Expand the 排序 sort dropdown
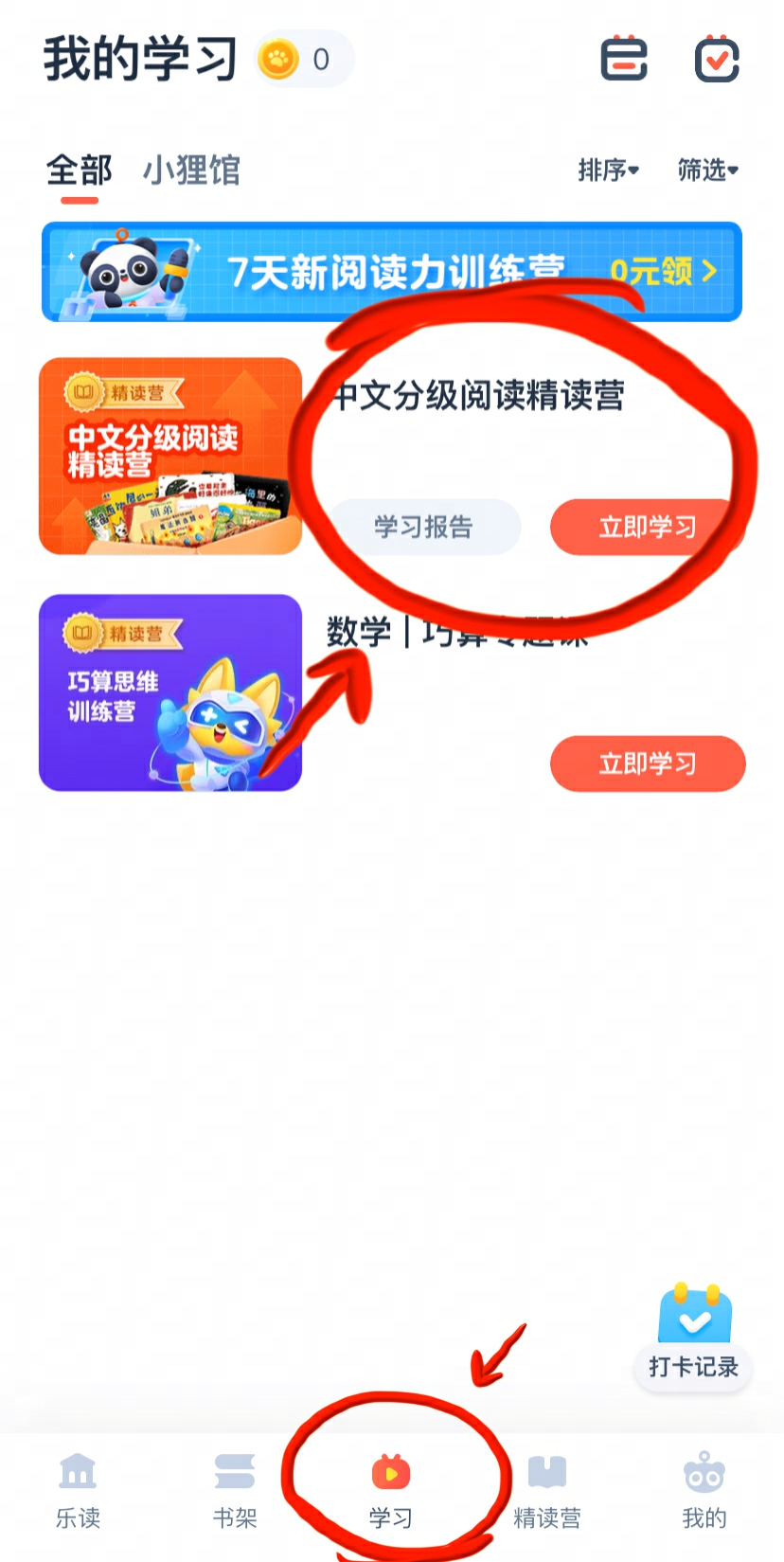 click(x=608, y=171)
